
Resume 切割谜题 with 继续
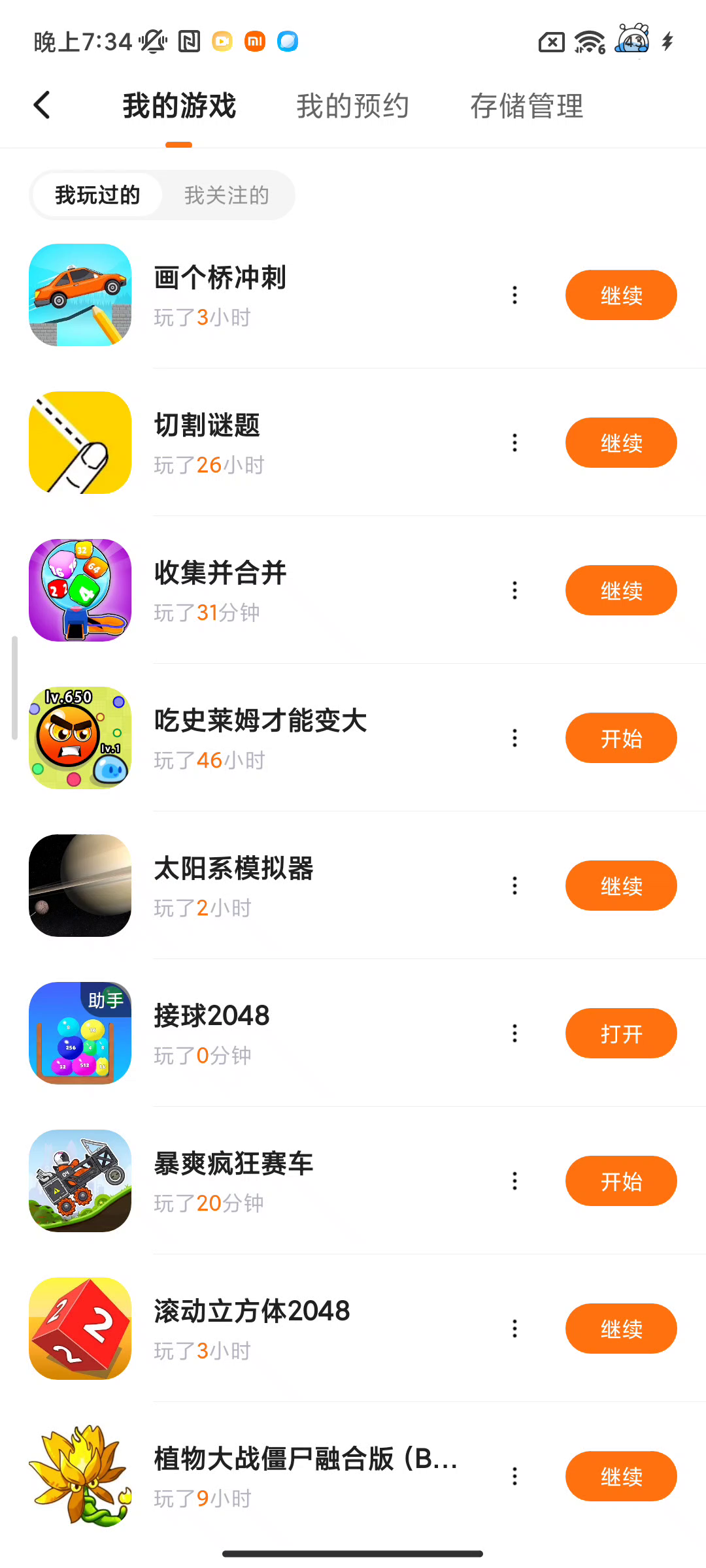tap(620, 443)
